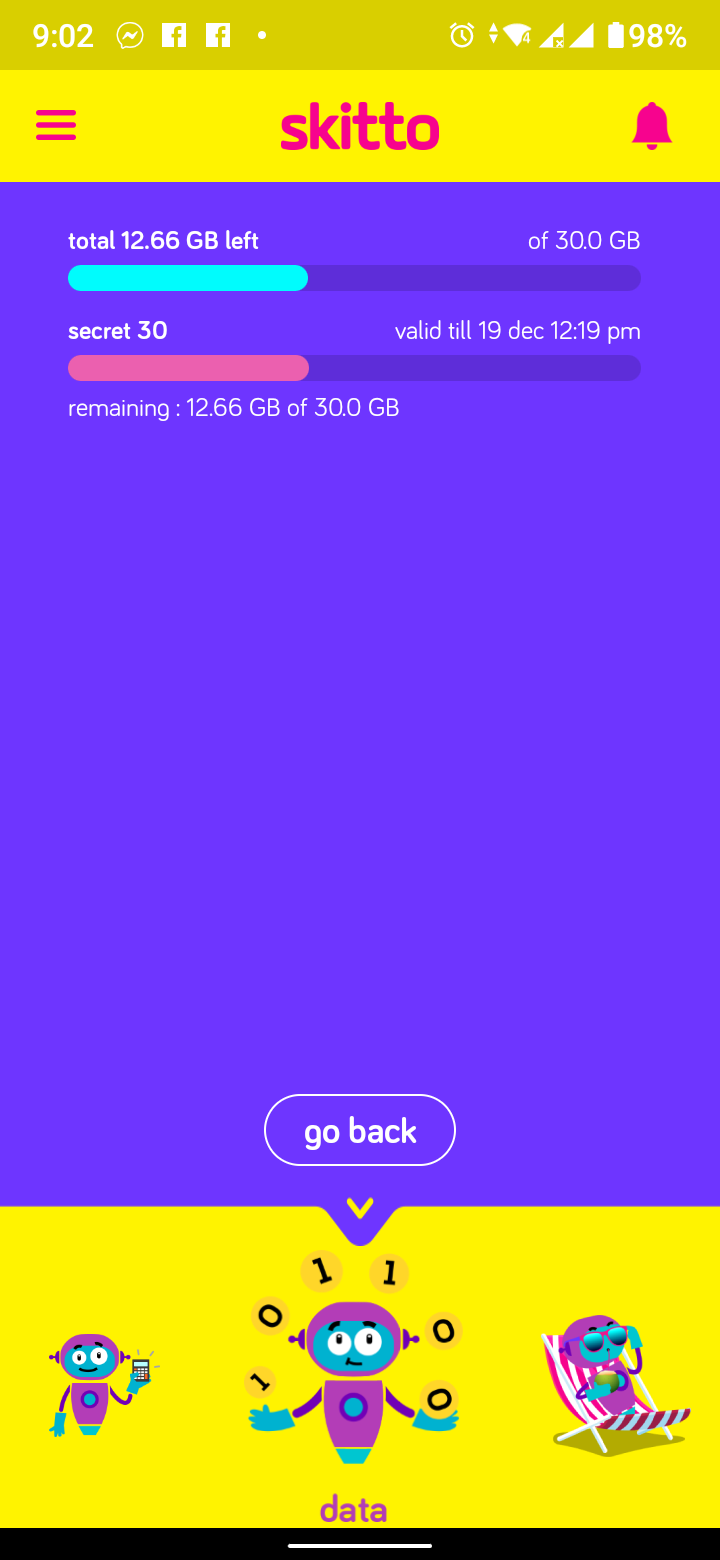The image size is (720, 1560).
Task: Open the notifications bell
Action: 651,126
